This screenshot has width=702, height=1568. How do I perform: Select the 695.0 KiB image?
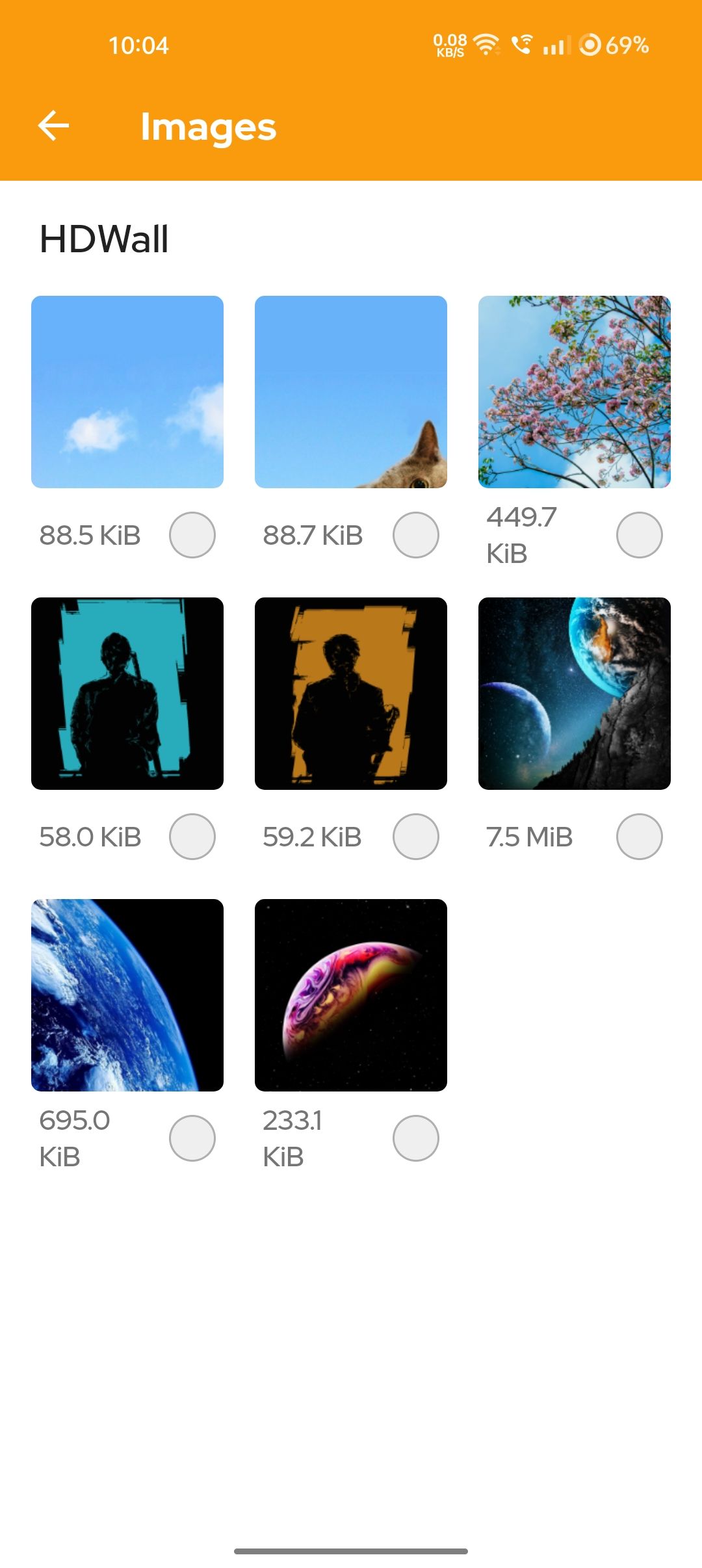pyautogui.click(x=192, y=1138)
